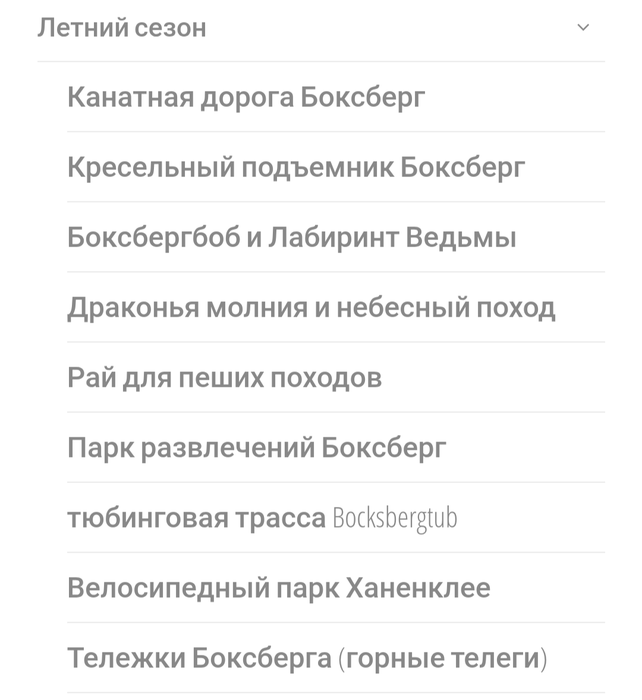Go to Велосипедный парк Ханенклее
The image size is (642, 700).
click(x=279, y=588)
